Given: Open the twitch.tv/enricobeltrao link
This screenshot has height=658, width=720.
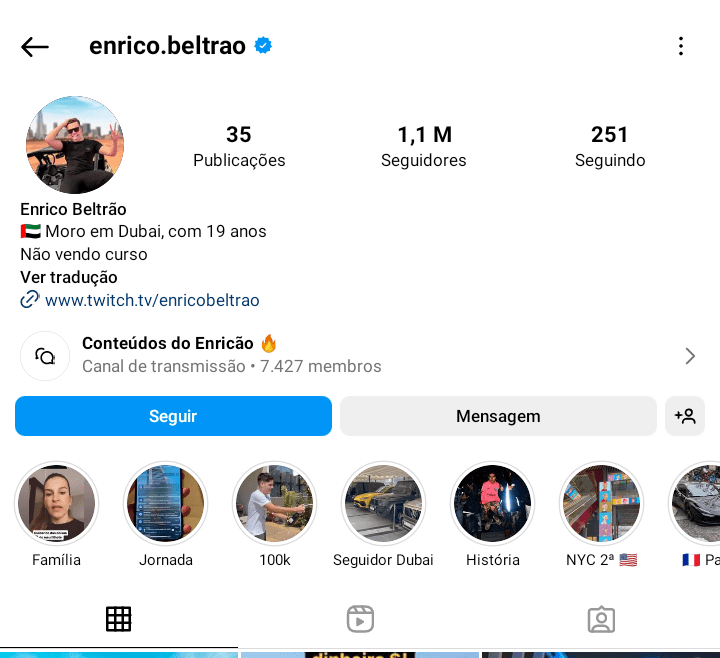Looking at the screenshot, I should pos(152,300).
